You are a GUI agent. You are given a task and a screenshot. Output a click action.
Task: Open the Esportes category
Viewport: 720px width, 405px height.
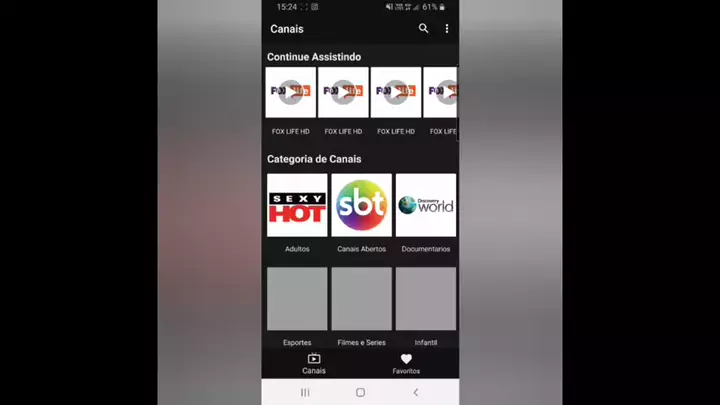[297, 299]
